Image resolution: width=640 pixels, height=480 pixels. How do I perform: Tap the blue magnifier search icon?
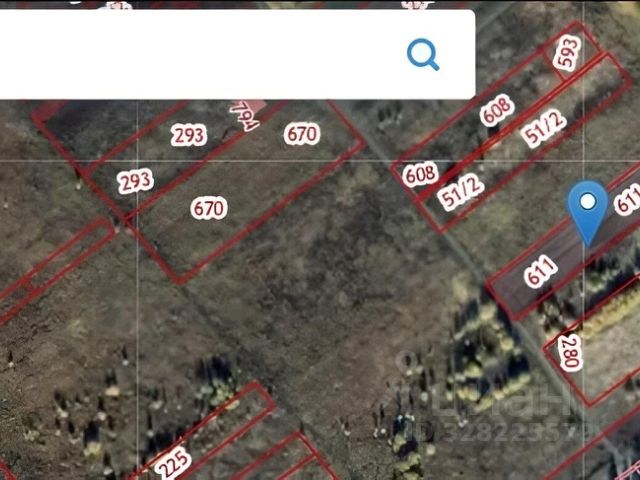(423, 54)
